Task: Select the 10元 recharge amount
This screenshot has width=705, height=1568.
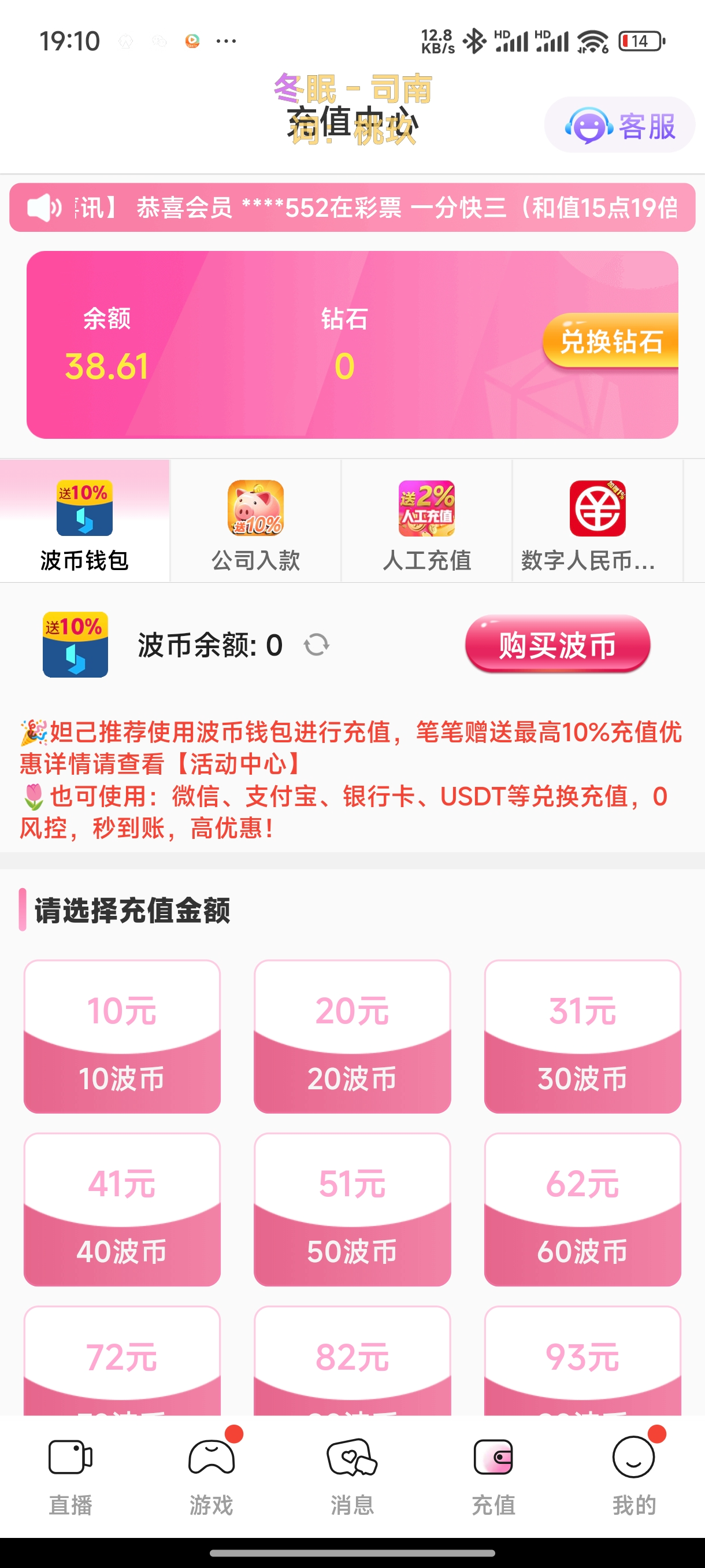Action: pyautogui.click(x=122, y=1036)
